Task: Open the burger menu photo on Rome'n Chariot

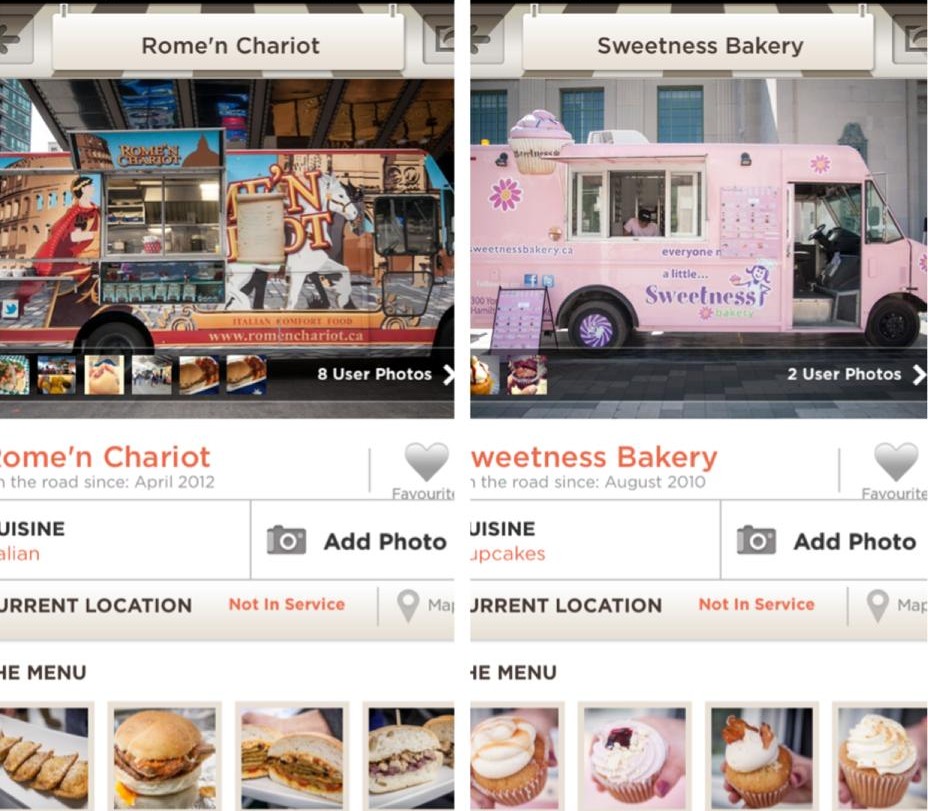Action: click(x=164, y=755)
